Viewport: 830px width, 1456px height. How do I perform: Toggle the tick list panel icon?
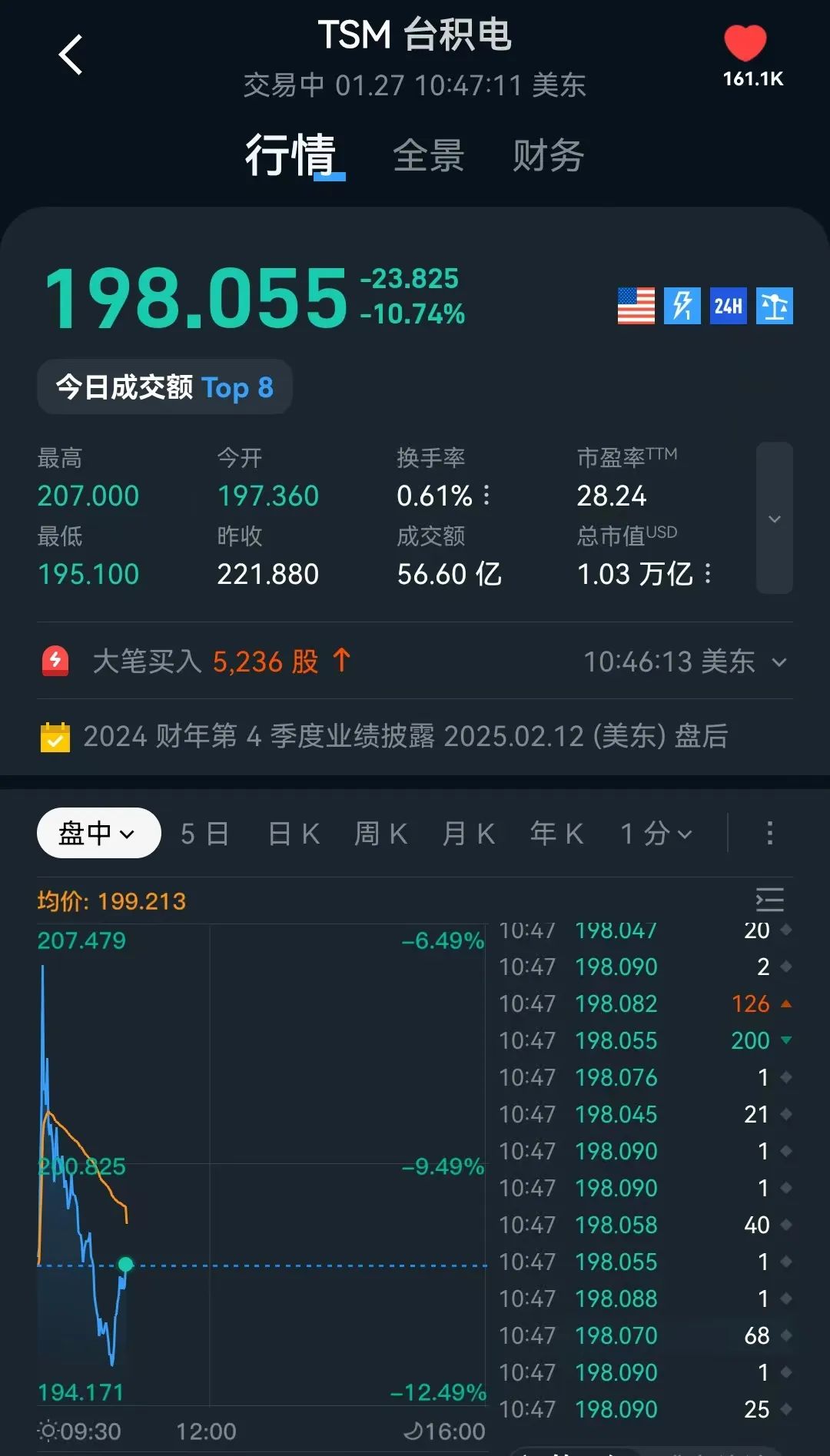click(770, 900)
